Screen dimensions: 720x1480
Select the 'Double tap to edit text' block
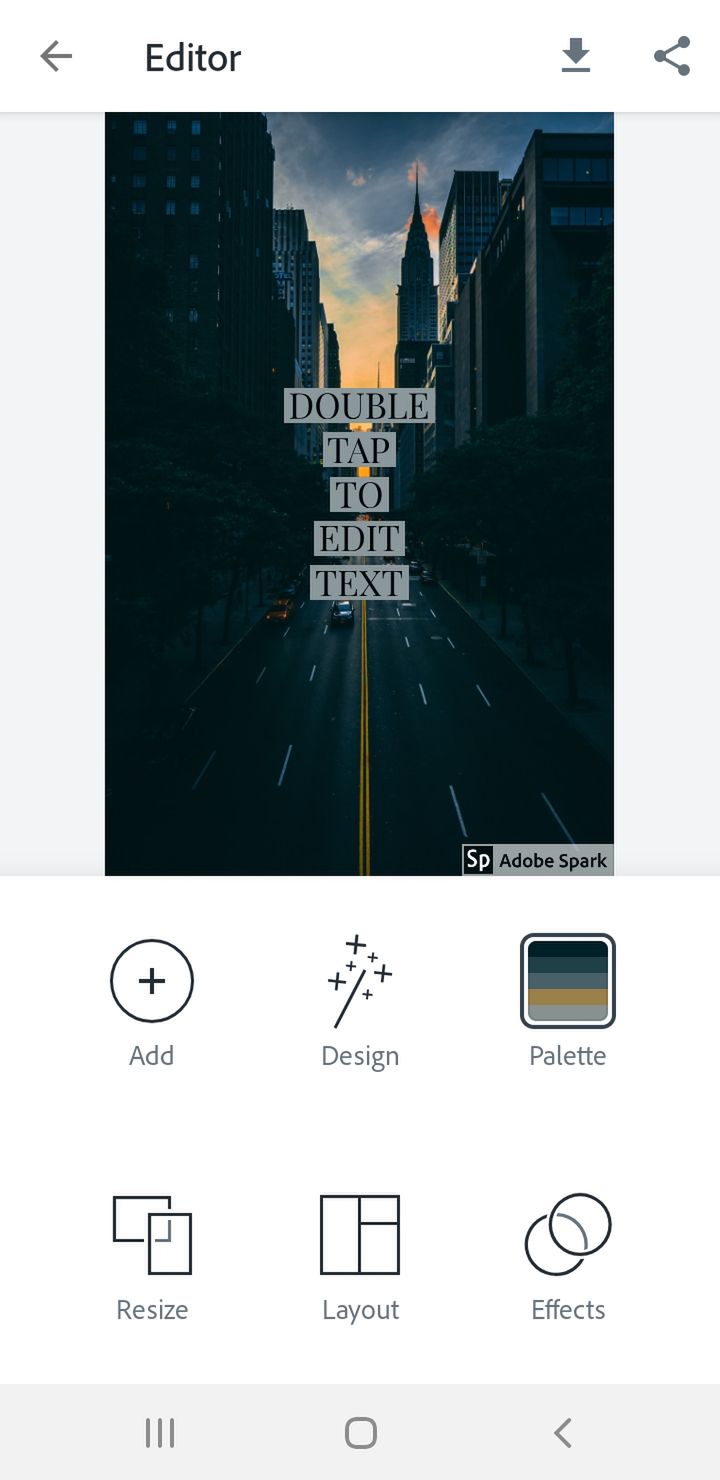click(x=359, y=495)
